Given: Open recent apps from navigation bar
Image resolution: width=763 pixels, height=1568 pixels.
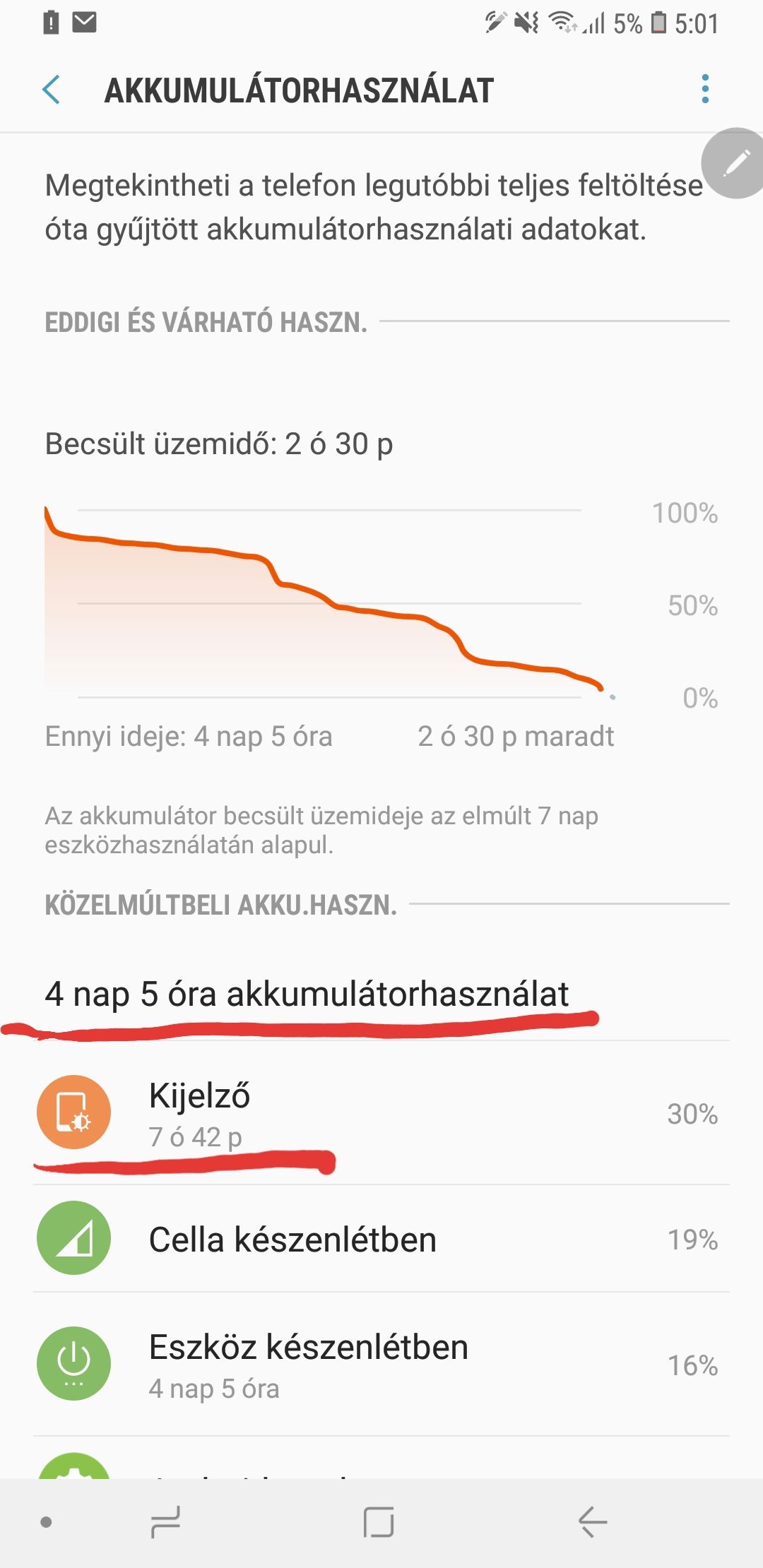Looking at the screenshot, I should pyautogui.click(x=166, y=1522).
